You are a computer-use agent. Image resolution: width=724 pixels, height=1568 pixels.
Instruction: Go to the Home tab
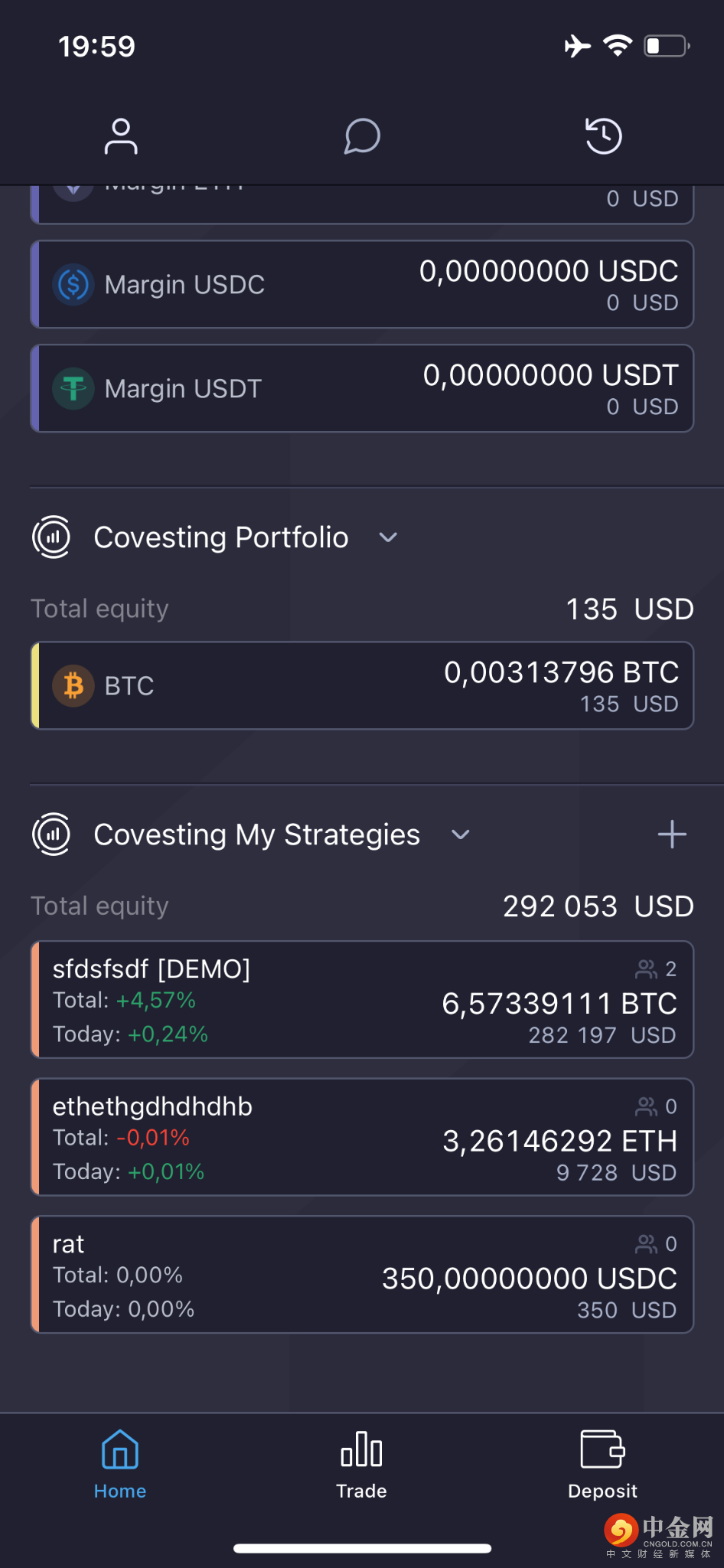(x=120, y=1465)
